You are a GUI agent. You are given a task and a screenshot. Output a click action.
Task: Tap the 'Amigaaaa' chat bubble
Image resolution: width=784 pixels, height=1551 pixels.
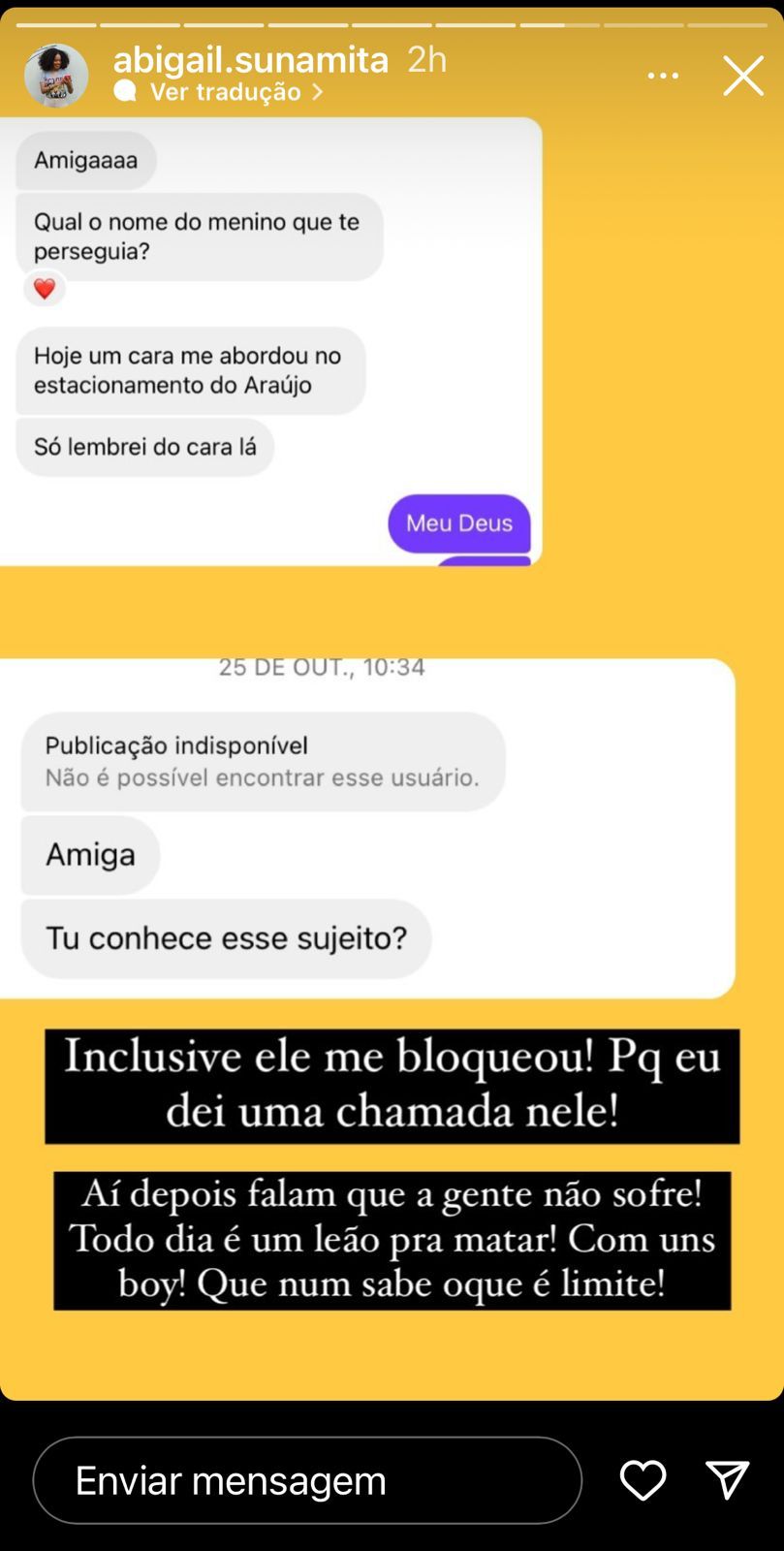[x=85, y=161]
